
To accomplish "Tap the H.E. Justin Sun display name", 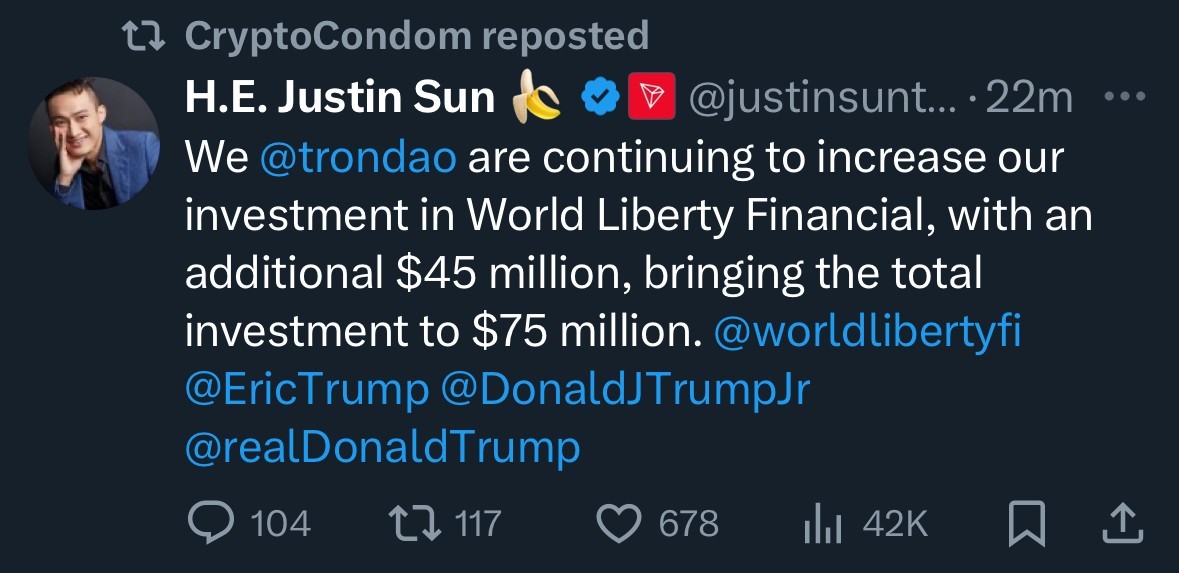I will point(340,97).
